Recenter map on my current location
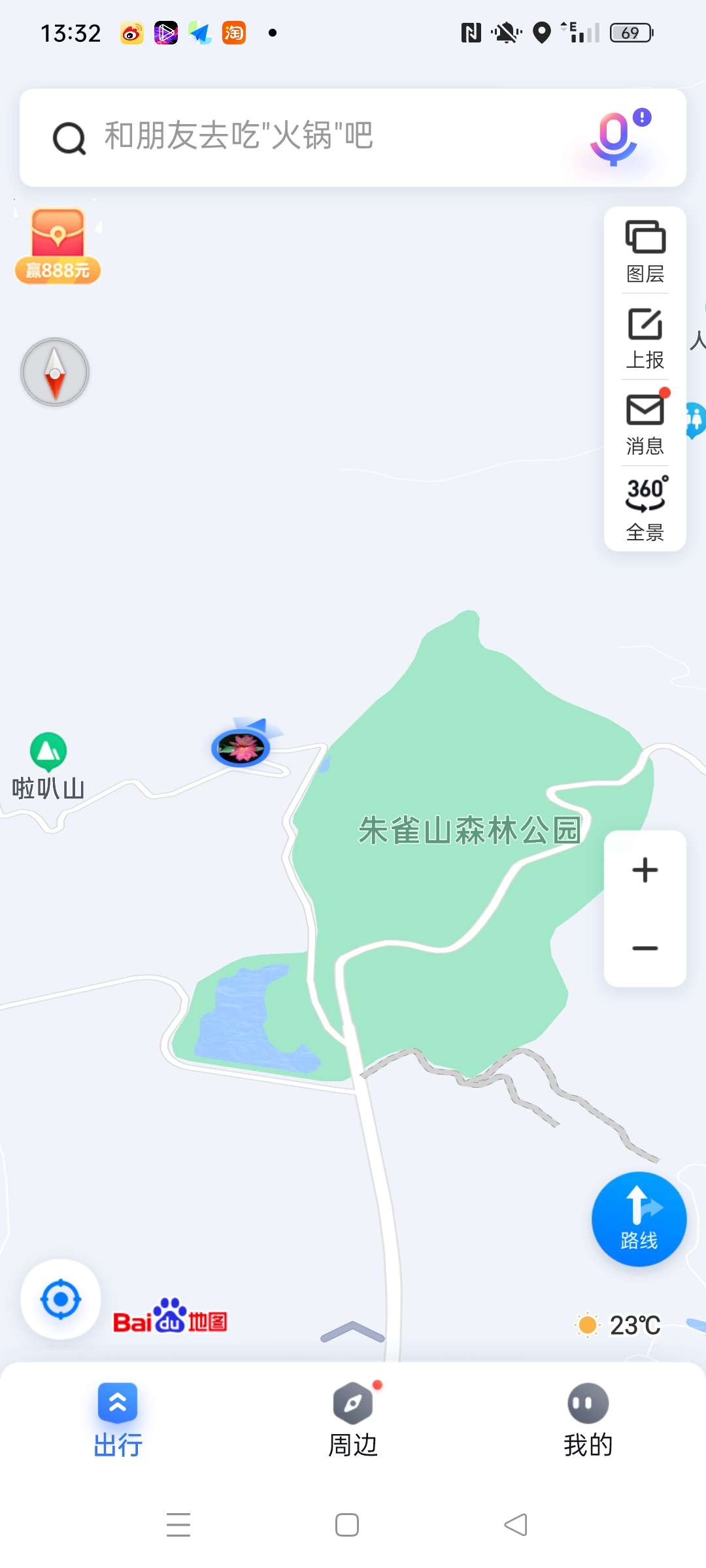Screen dimensions: 706x1568 click(x=61, y=1299)
